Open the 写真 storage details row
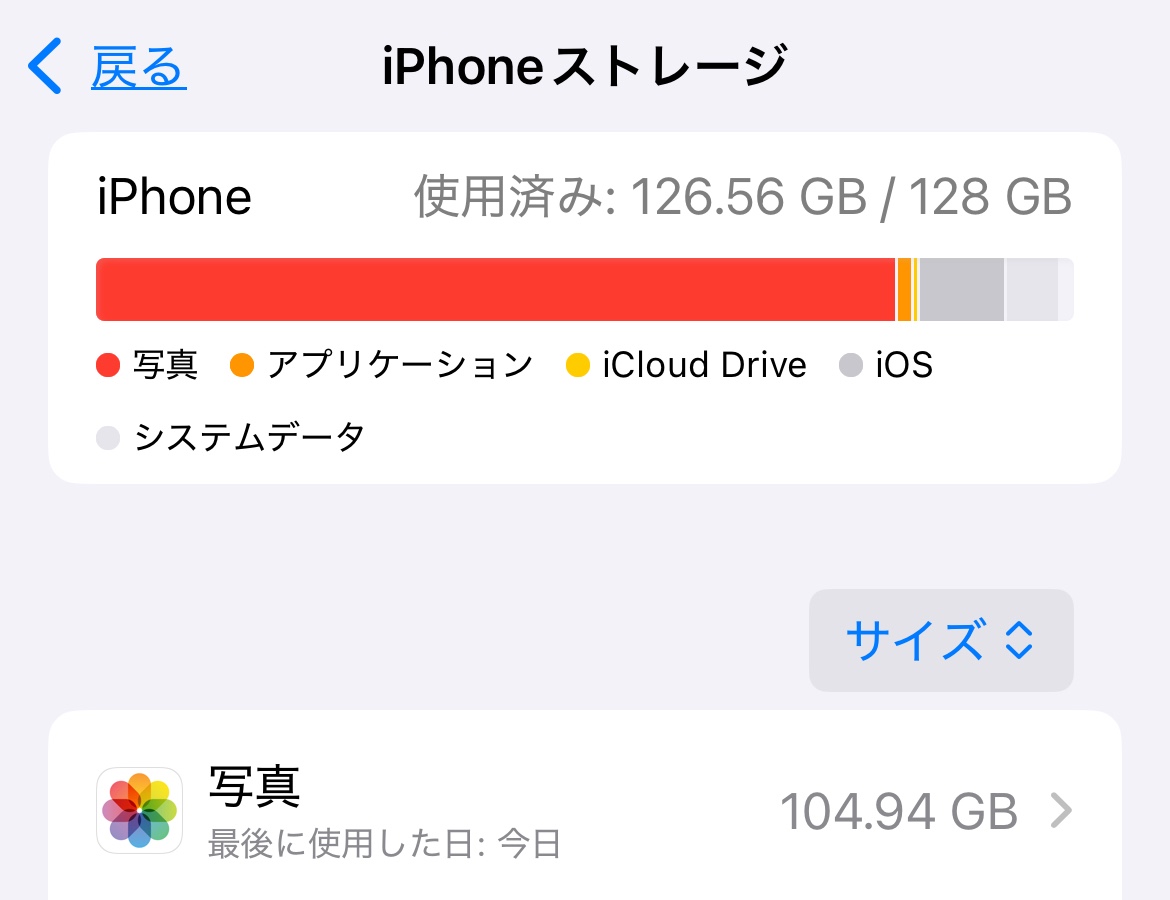The width and height of the screenshot is (1170, 900). pyautogui.click(x=584, y=812)
